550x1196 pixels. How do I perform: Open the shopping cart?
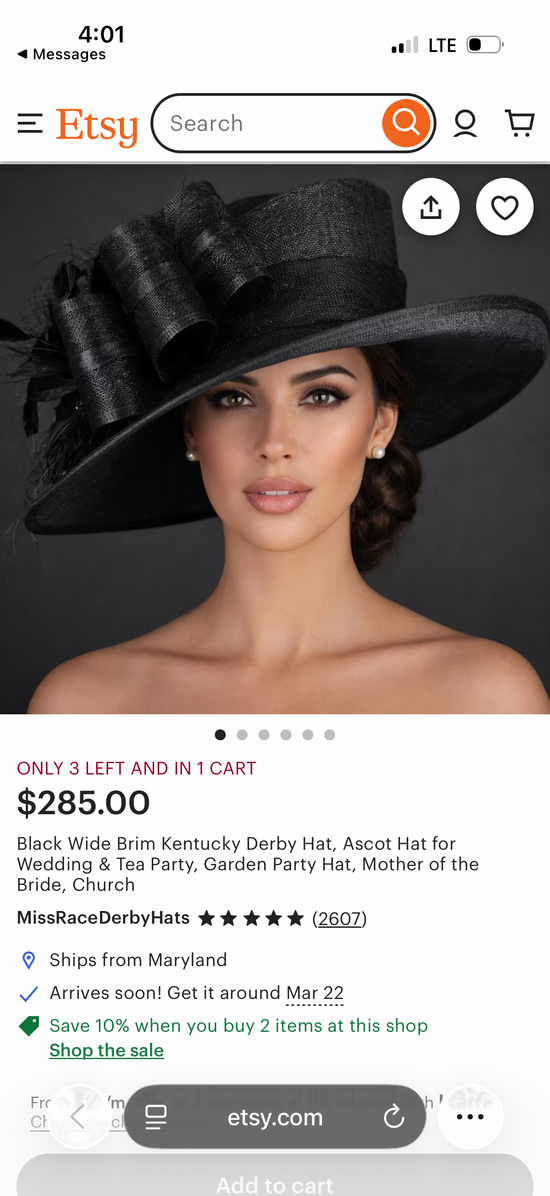click(x=519, y=124)
